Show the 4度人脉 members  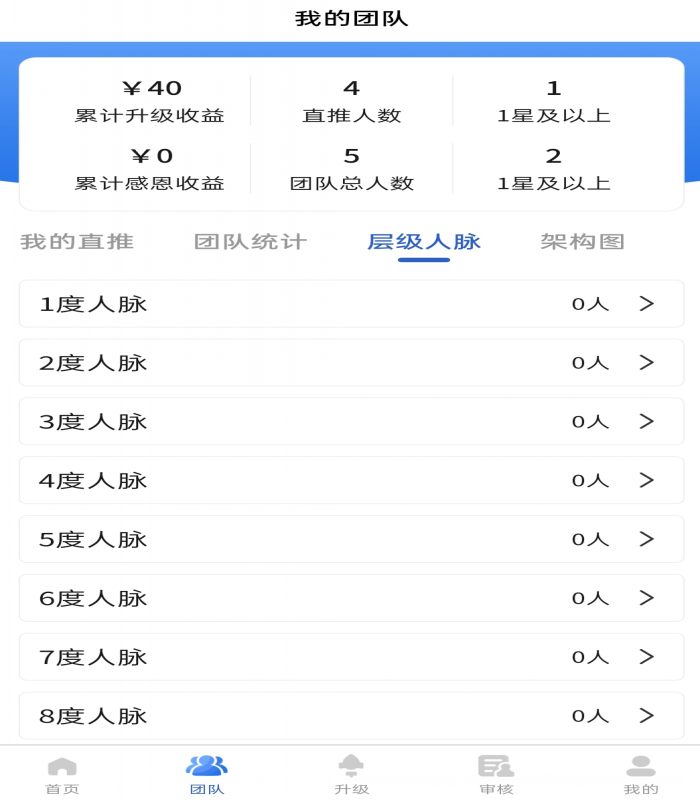point(351,481)
